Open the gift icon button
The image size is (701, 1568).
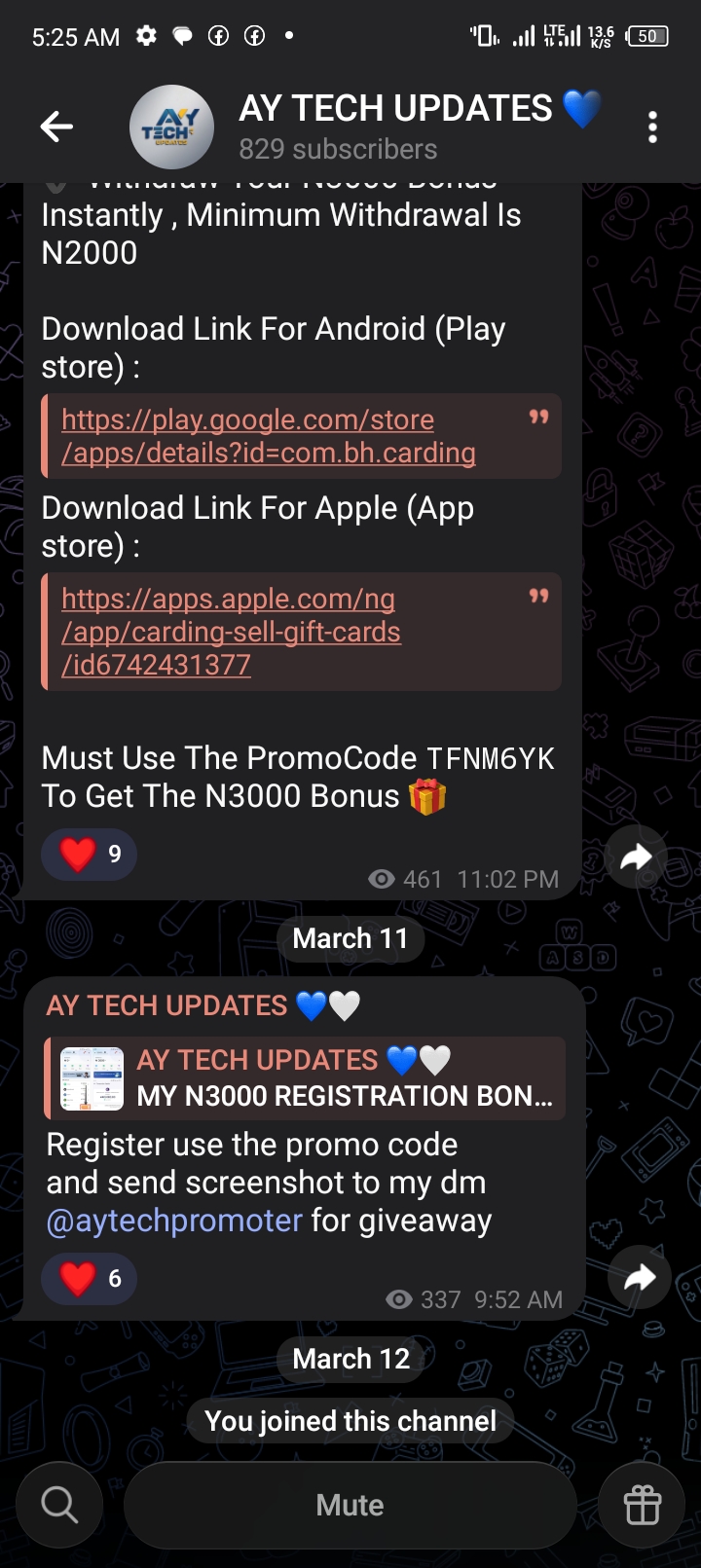642,1505
